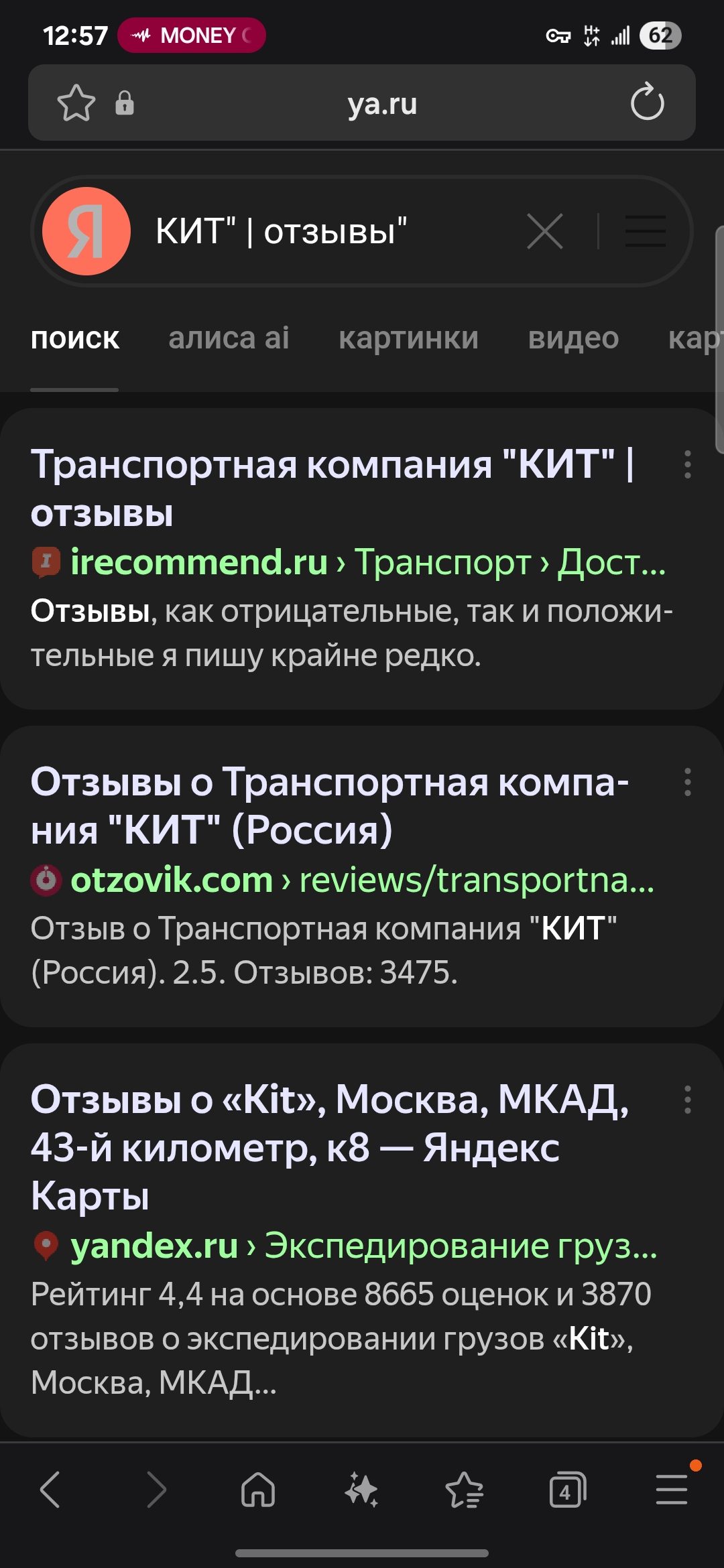
Task: Go back to the previous page
Action: pos(50,1490)
